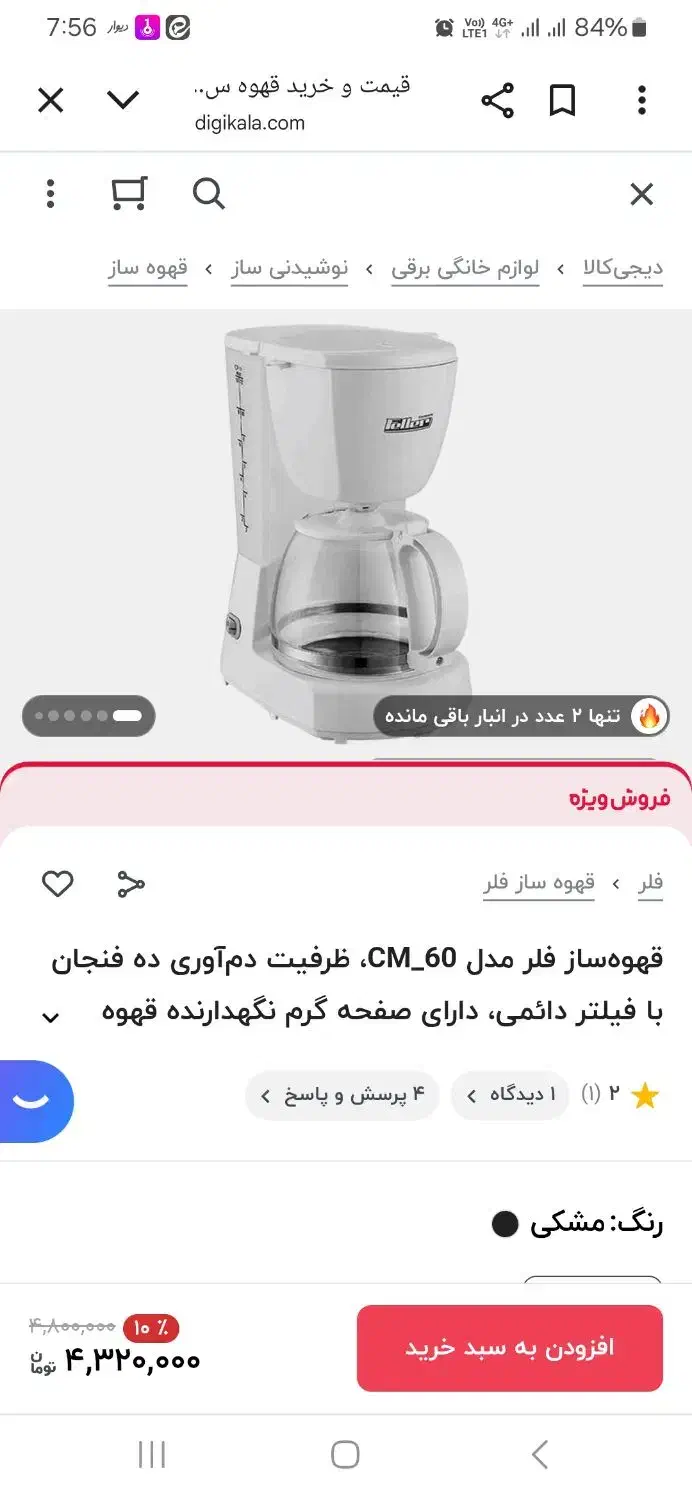Image resolution: width=692 pixels, height=1500 pixels.
Task: Bookmark this Digikala page
Action: [x=563, y=100]
